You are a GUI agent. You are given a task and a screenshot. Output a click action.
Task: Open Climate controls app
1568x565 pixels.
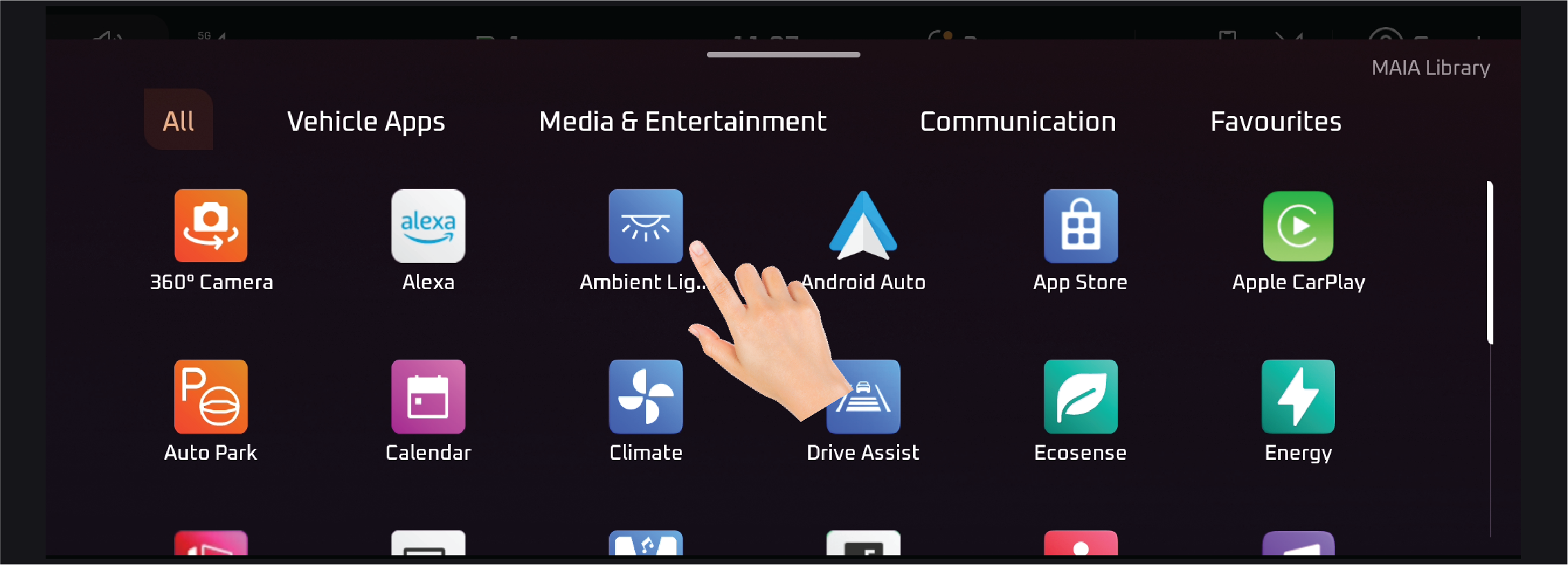[x=645, y=397]
